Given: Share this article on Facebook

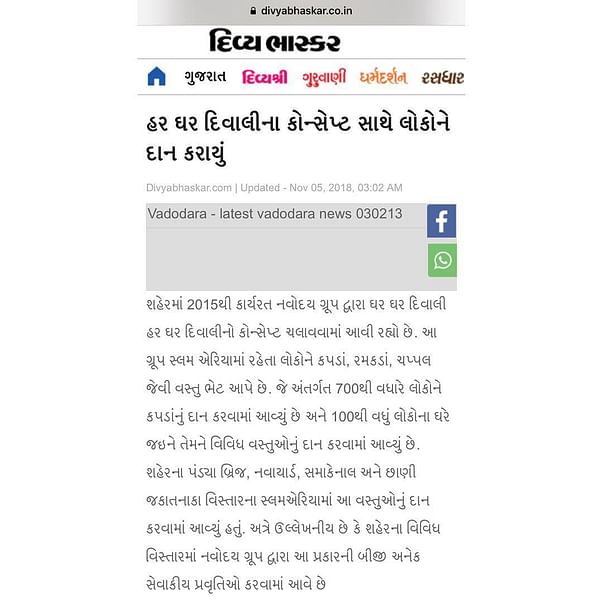Looking at the screenshot, I should pyautogui.click(x=442, y=221).
